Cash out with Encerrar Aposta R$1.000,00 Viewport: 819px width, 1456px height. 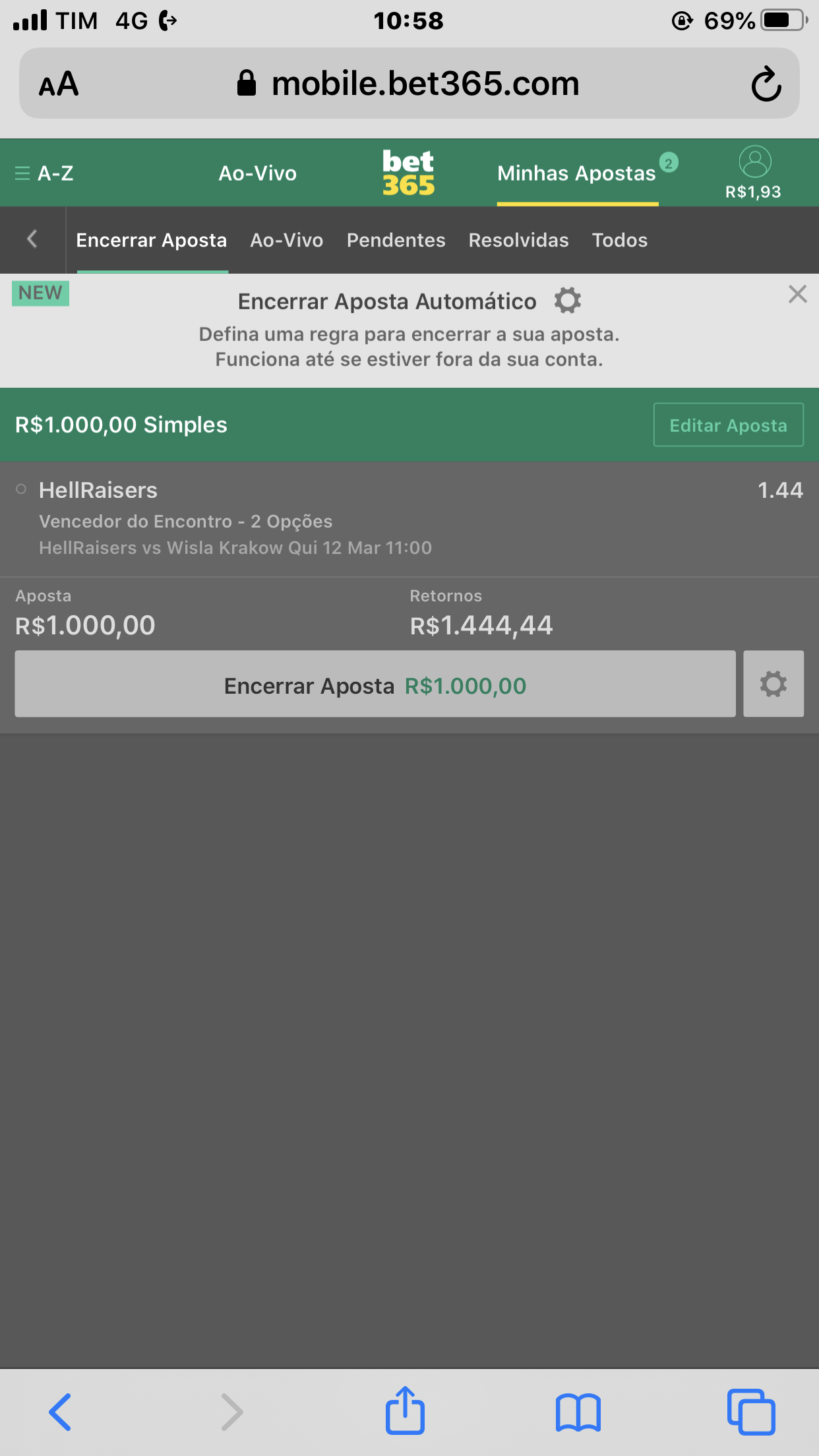click(x=375, y=684)
